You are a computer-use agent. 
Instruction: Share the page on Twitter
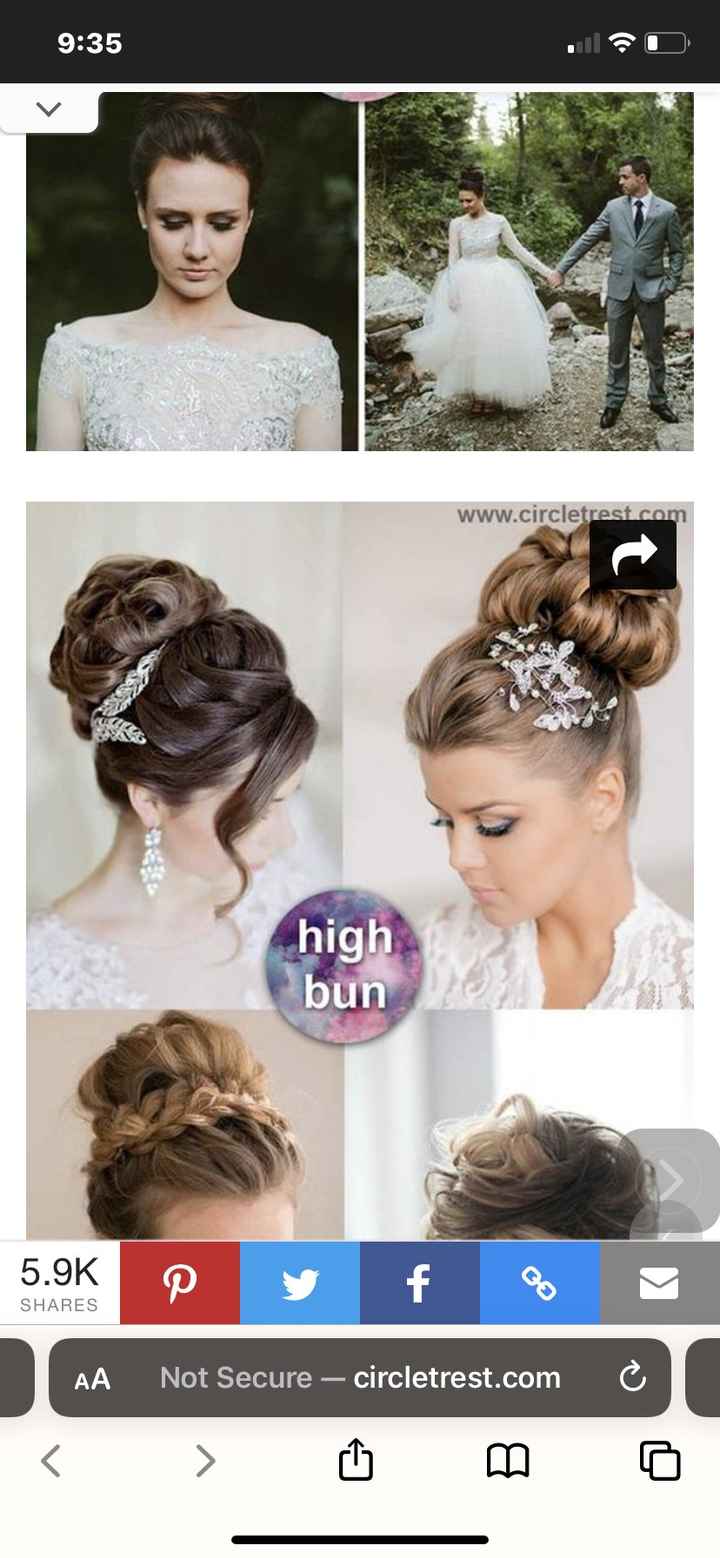click(x=300, y=1282)
